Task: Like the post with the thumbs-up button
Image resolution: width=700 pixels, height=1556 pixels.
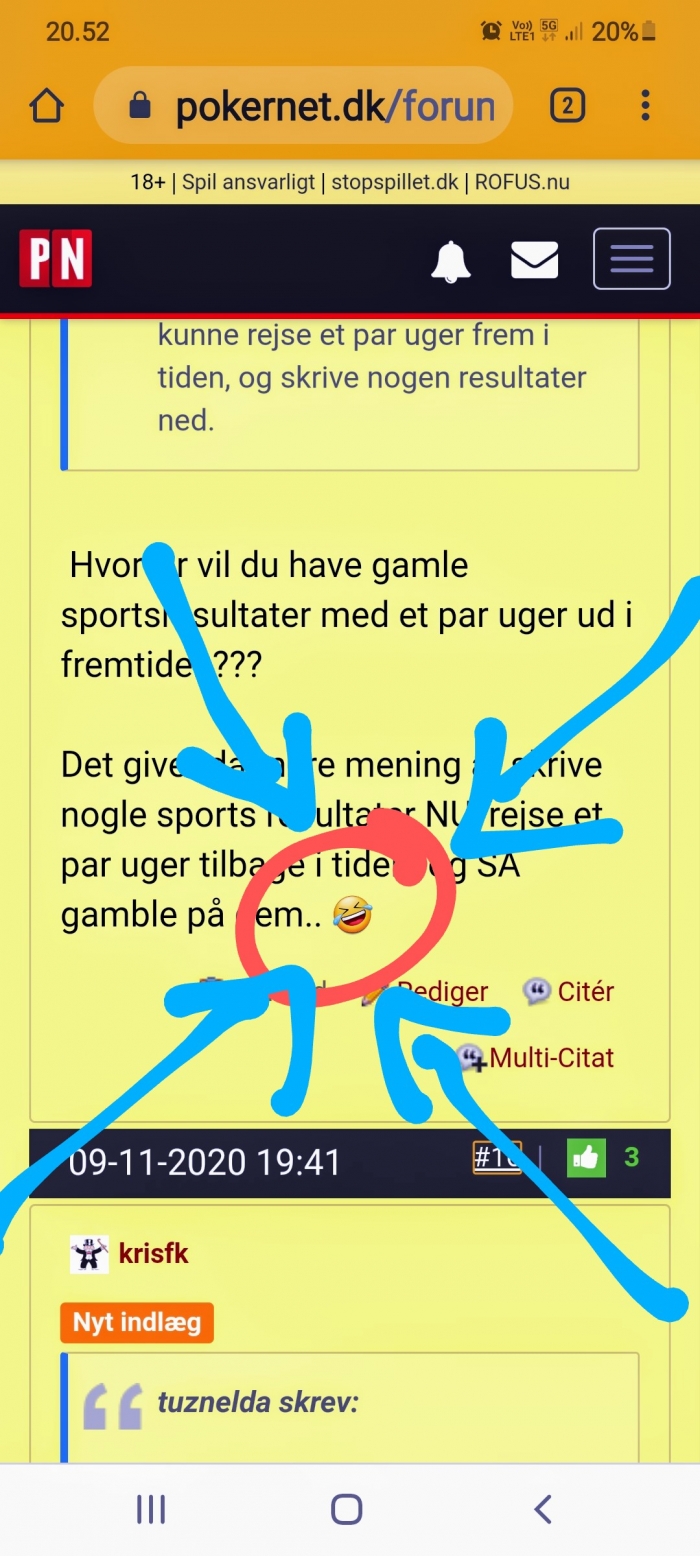Action: point(587,1158)
